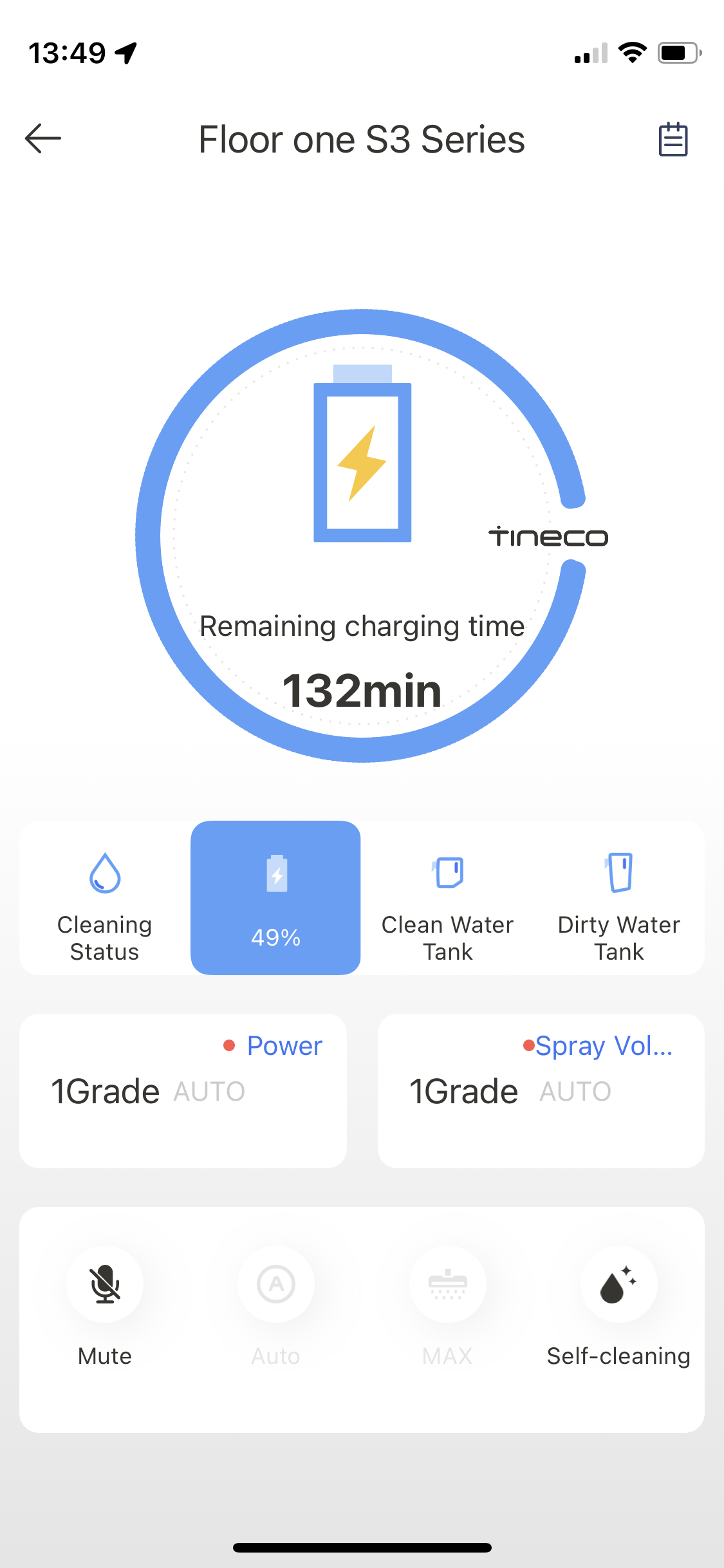Choose MAX cleaning mode

(x=447, y=1285)
